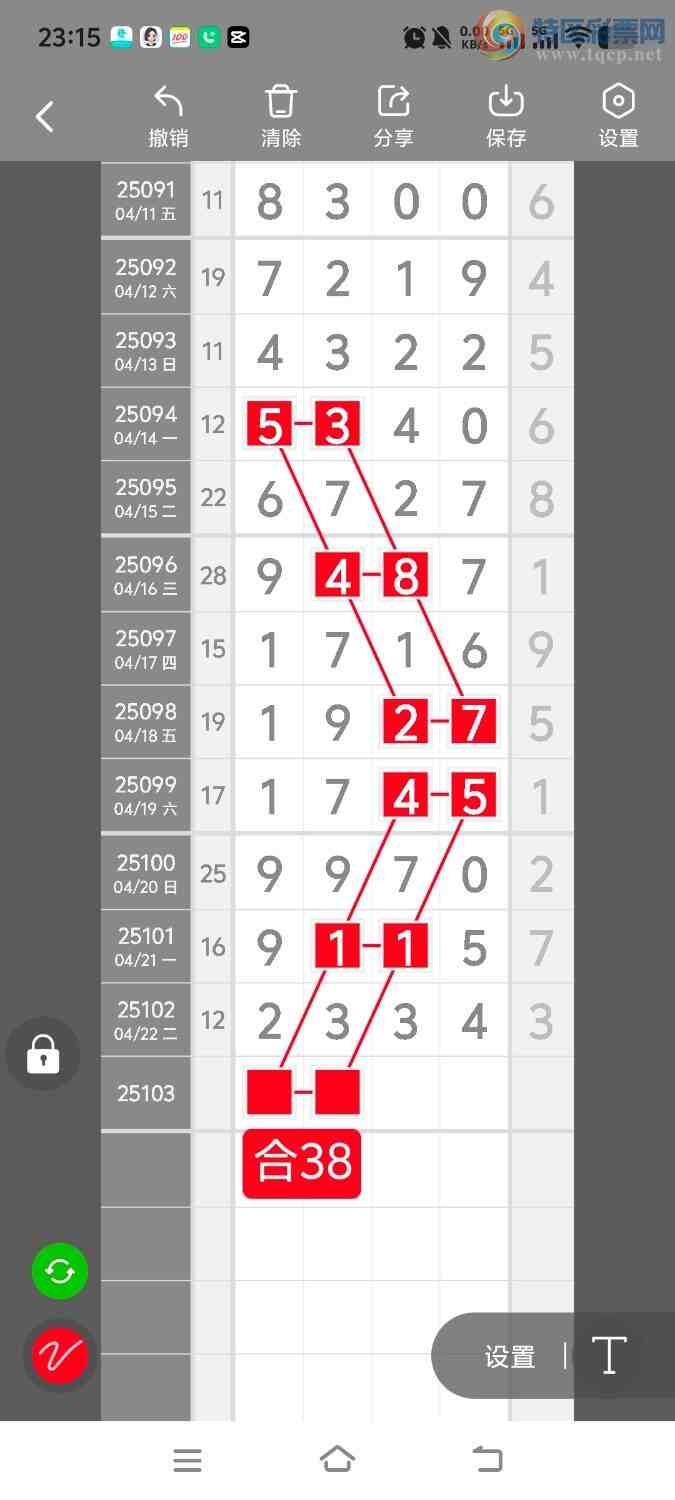This screenshot has width=675, height=1500.
Task: Go back using the top-left arrow
Action: click(x=45, y=117)
